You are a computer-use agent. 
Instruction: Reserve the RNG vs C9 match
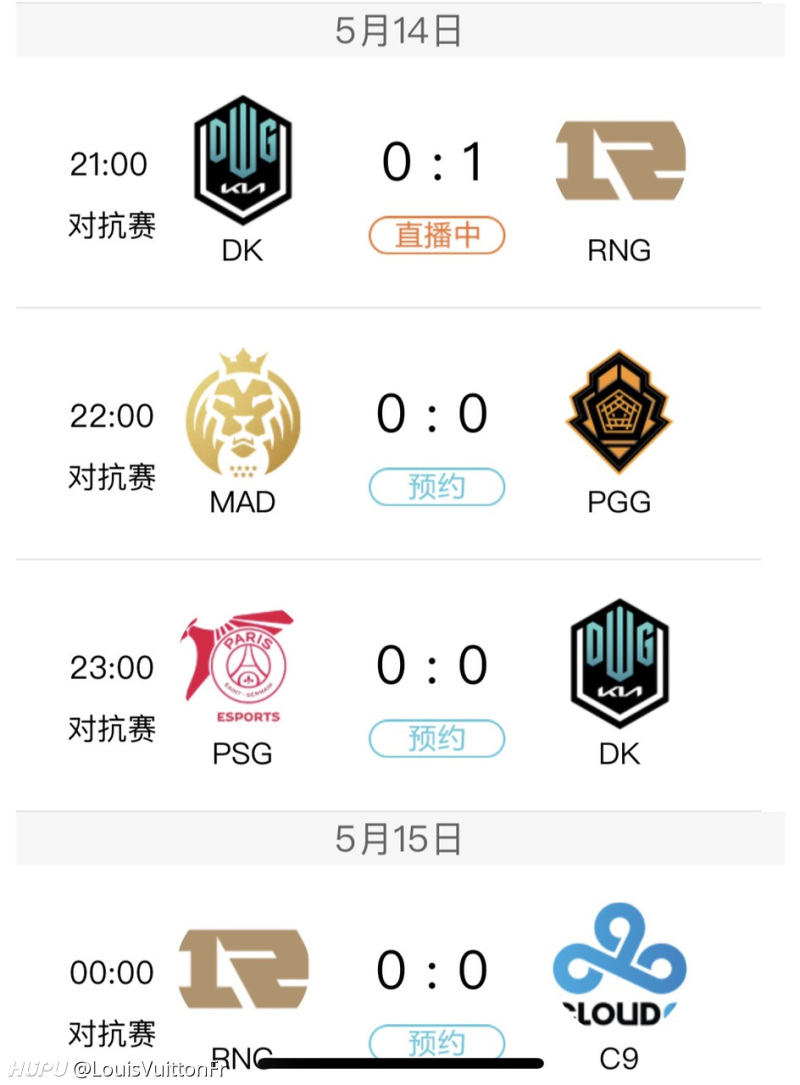click(437, 1040)
